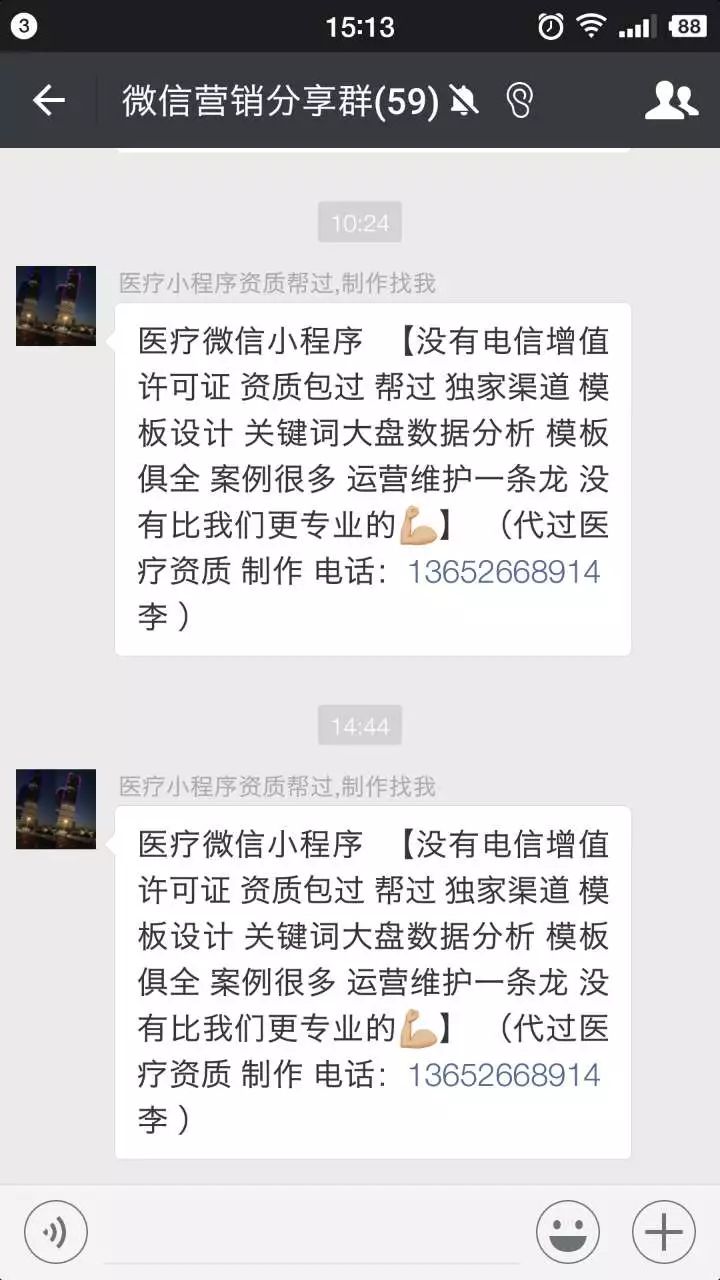Open sender's avatar on the 14:44 message
The width and height of the screenshot is (720, 1280).
(x=56, y=809)
